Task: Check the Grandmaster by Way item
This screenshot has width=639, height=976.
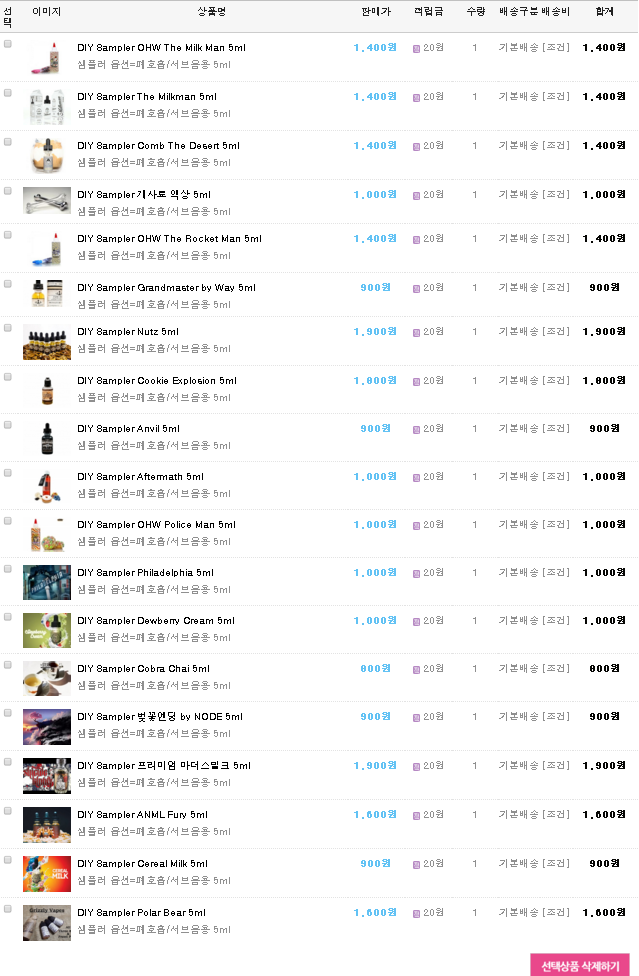Action: 8,283
